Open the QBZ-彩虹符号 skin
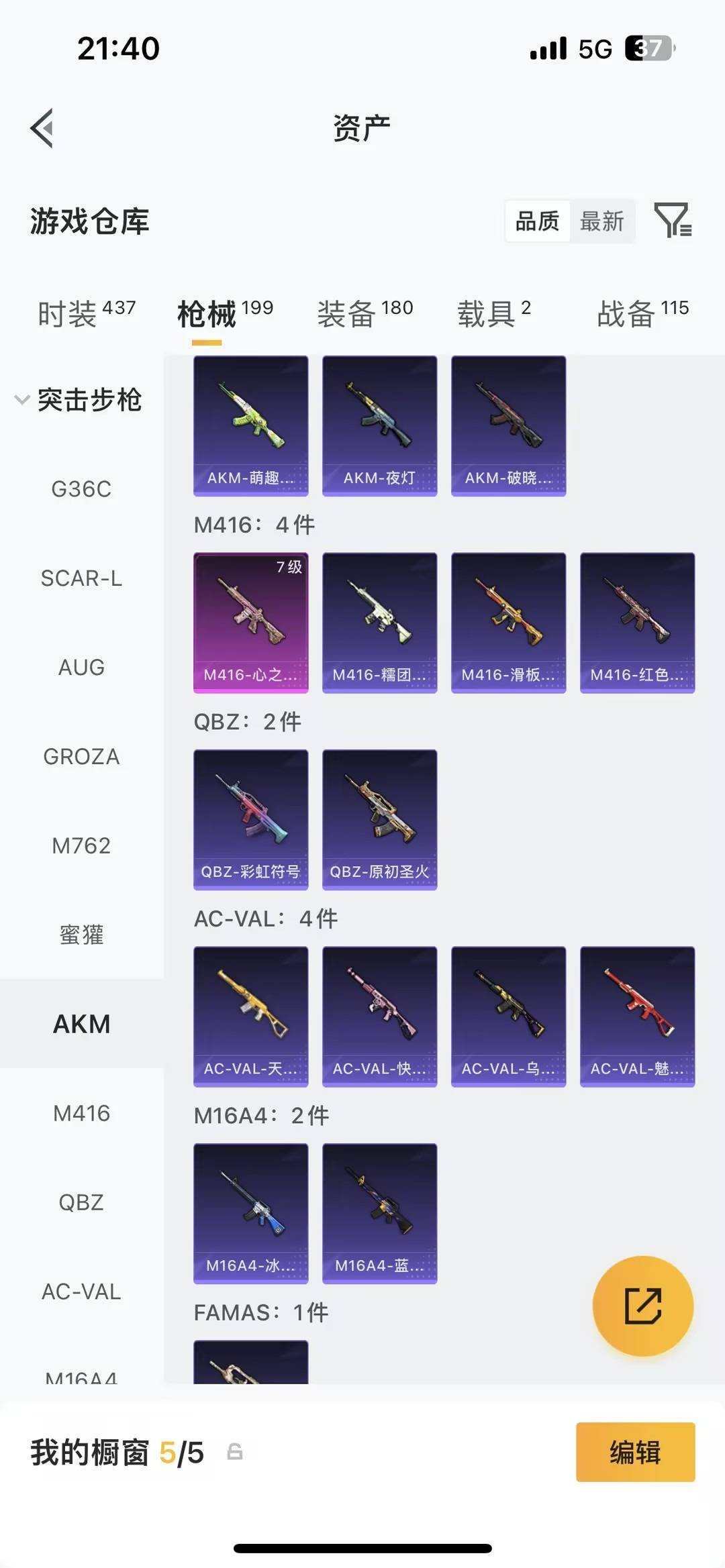Viewport: 725px width, 1568px height. coord(250,819)
